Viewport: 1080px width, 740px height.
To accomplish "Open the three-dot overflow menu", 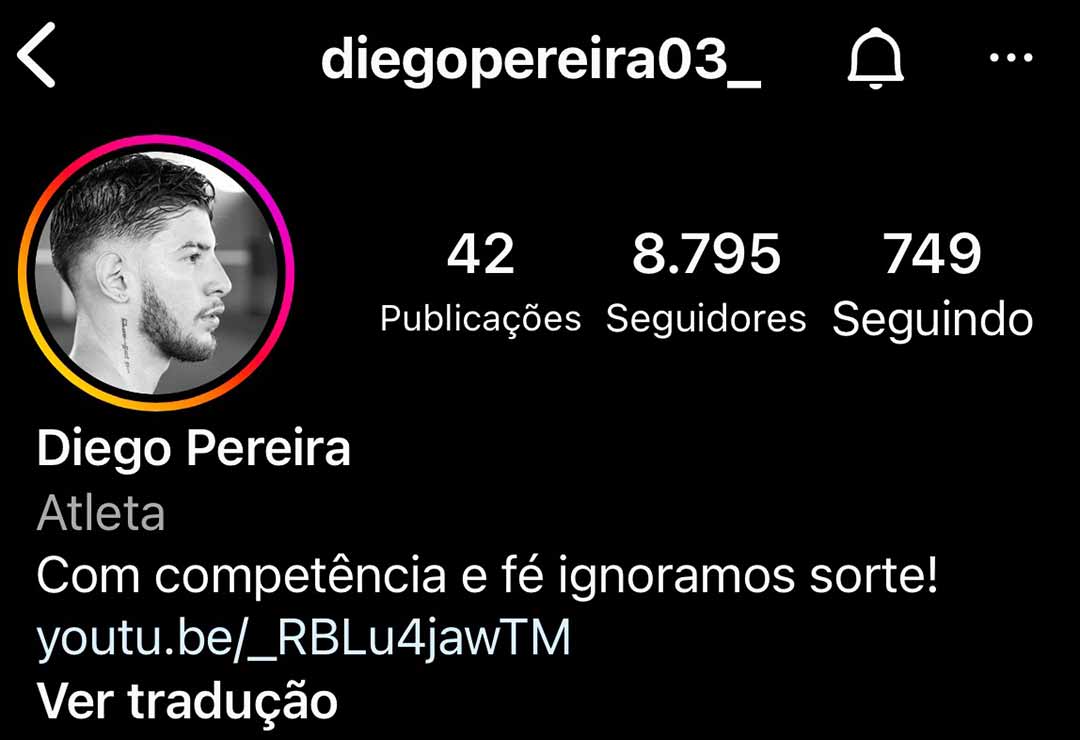I will (x=1011, y=58).
